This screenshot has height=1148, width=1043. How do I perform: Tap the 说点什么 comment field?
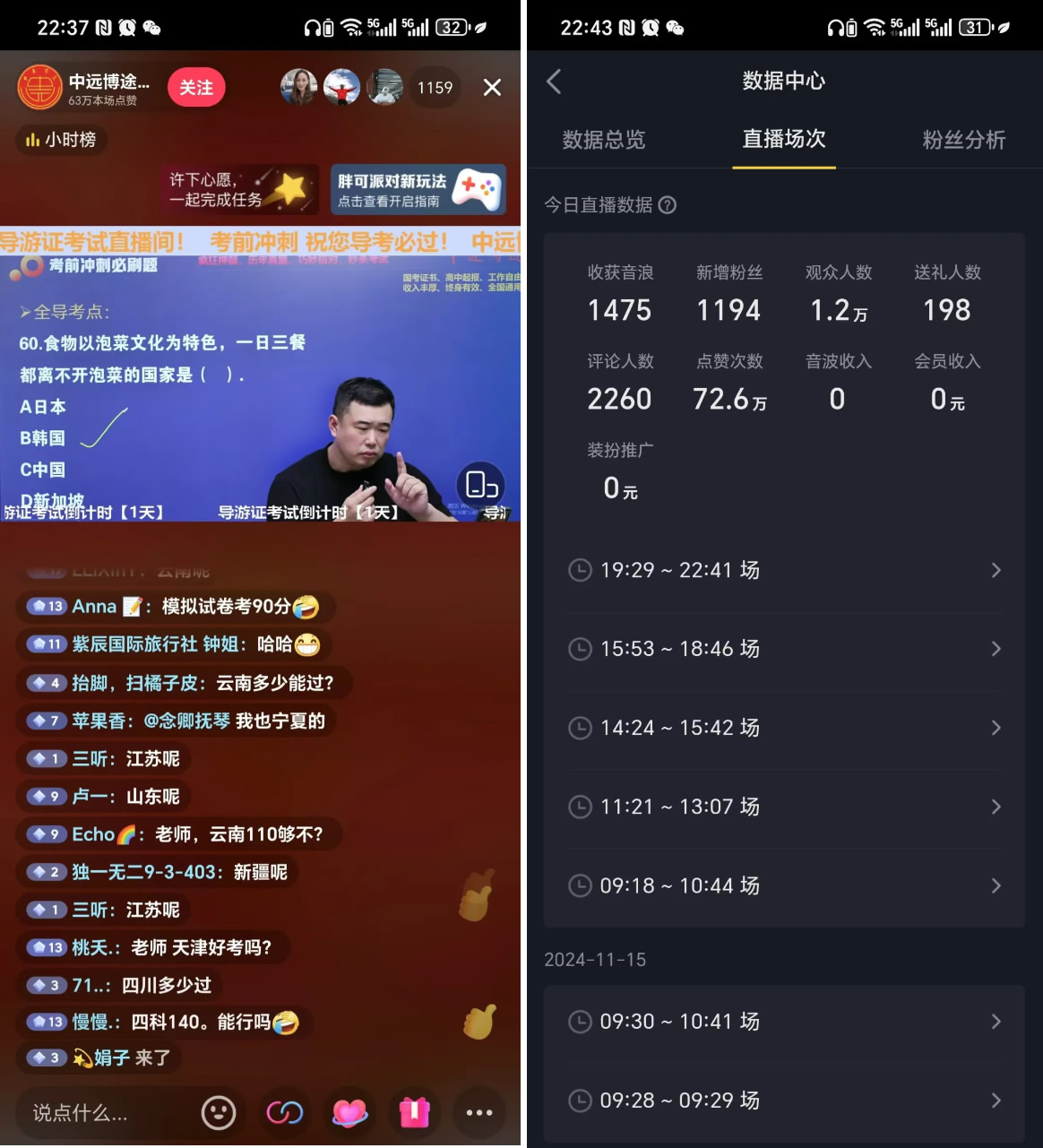pyautogui.click(x=99, y=1113)
